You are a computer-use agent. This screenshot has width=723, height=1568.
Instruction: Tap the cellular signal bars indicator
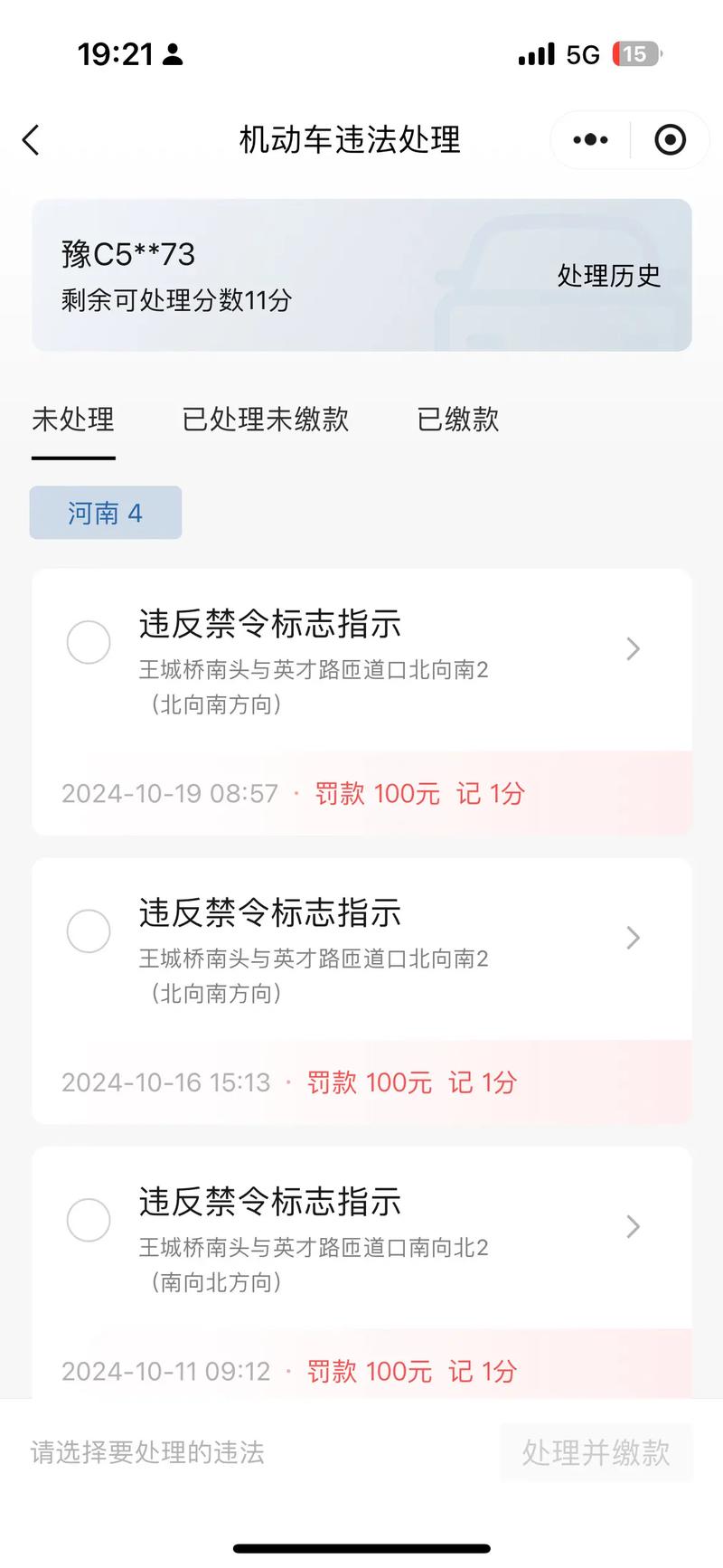click(535, 54)
